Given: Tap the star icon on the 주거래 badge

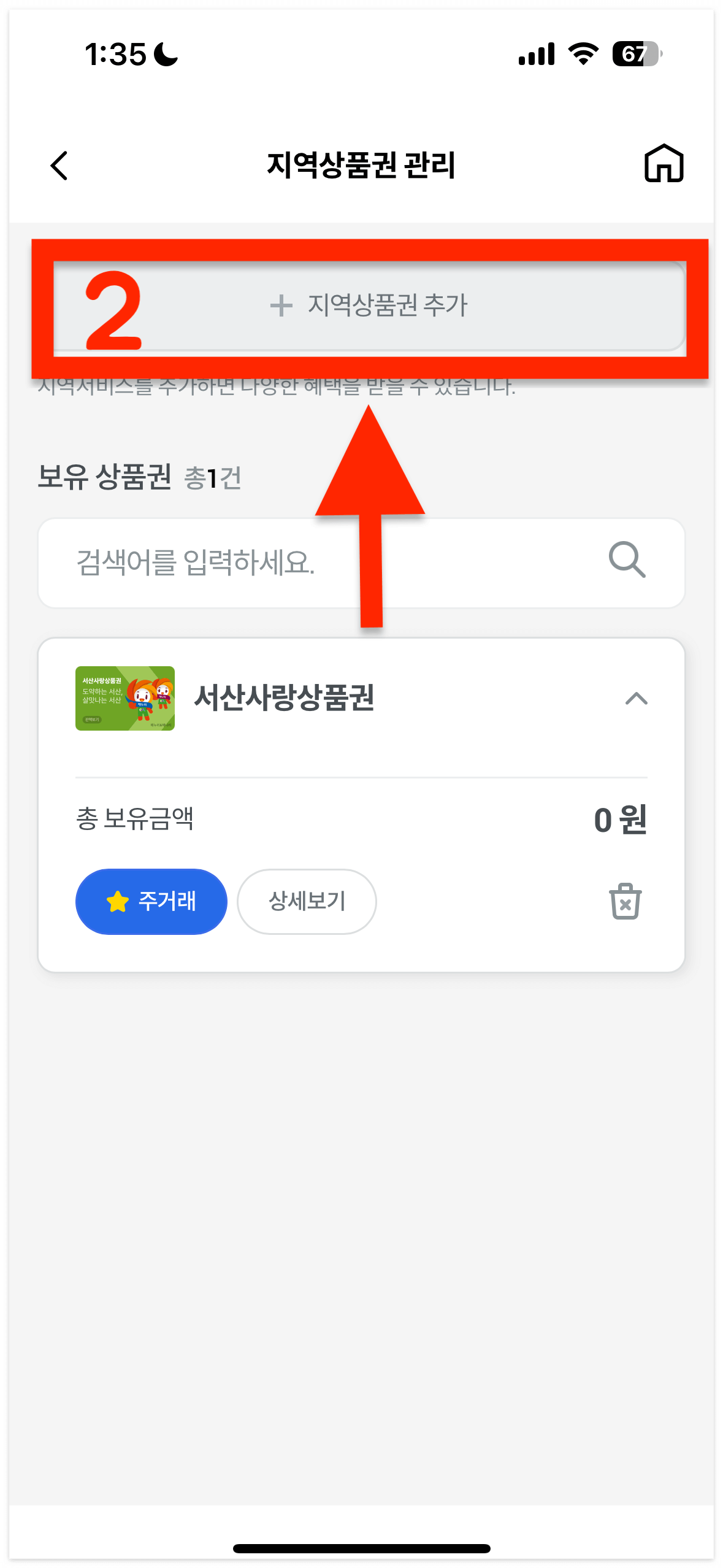Looking at the screenshot, I should pos(117,901).
